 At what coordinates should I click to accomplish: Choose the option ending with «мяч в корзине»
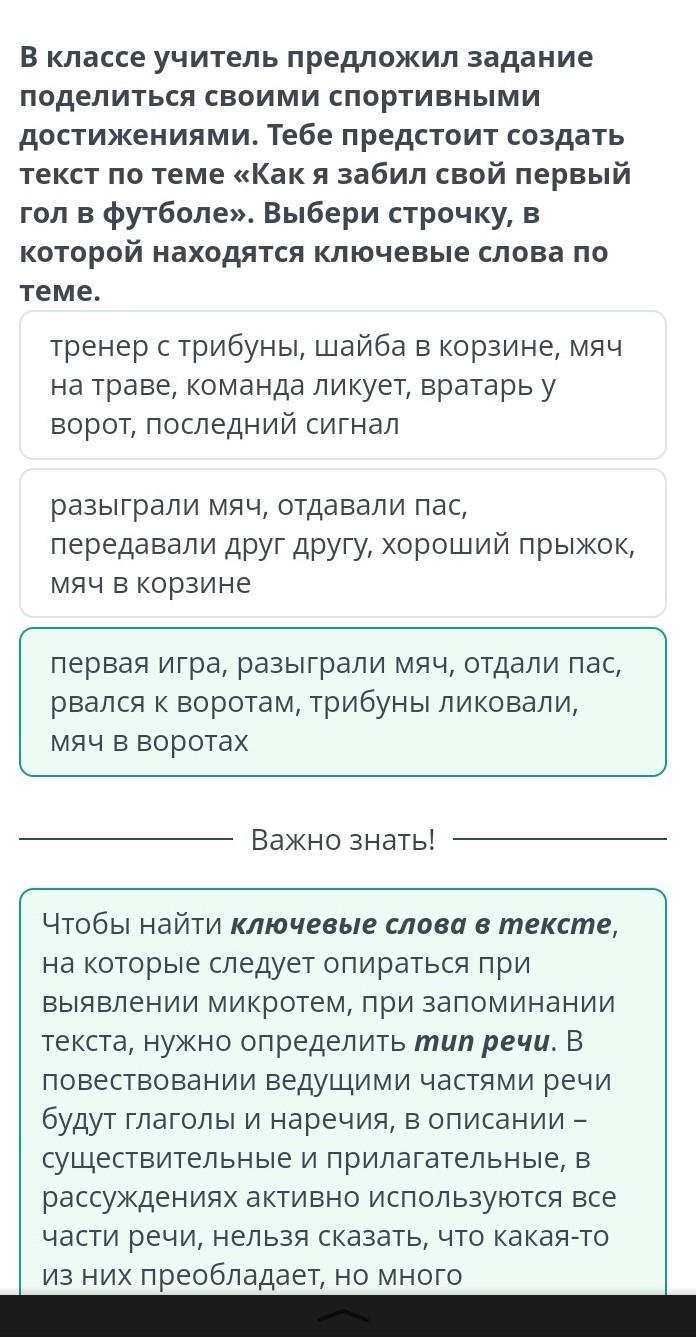343,543
